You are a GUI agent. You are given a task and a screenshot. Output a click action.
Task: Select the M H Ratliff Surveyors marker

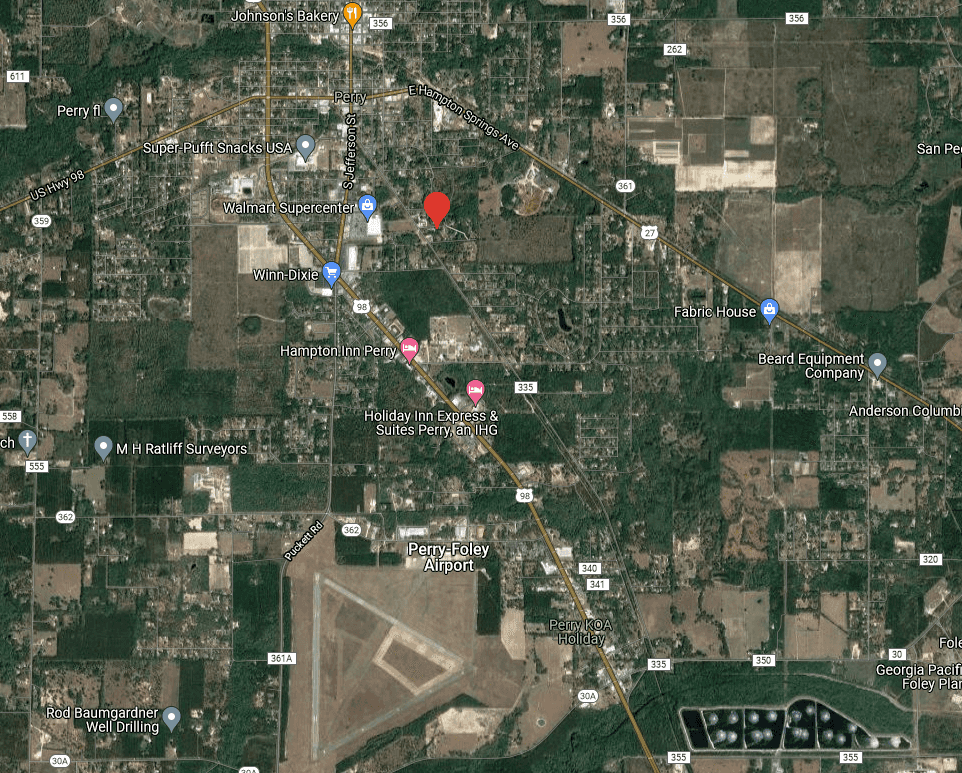[x=102, y=447]
